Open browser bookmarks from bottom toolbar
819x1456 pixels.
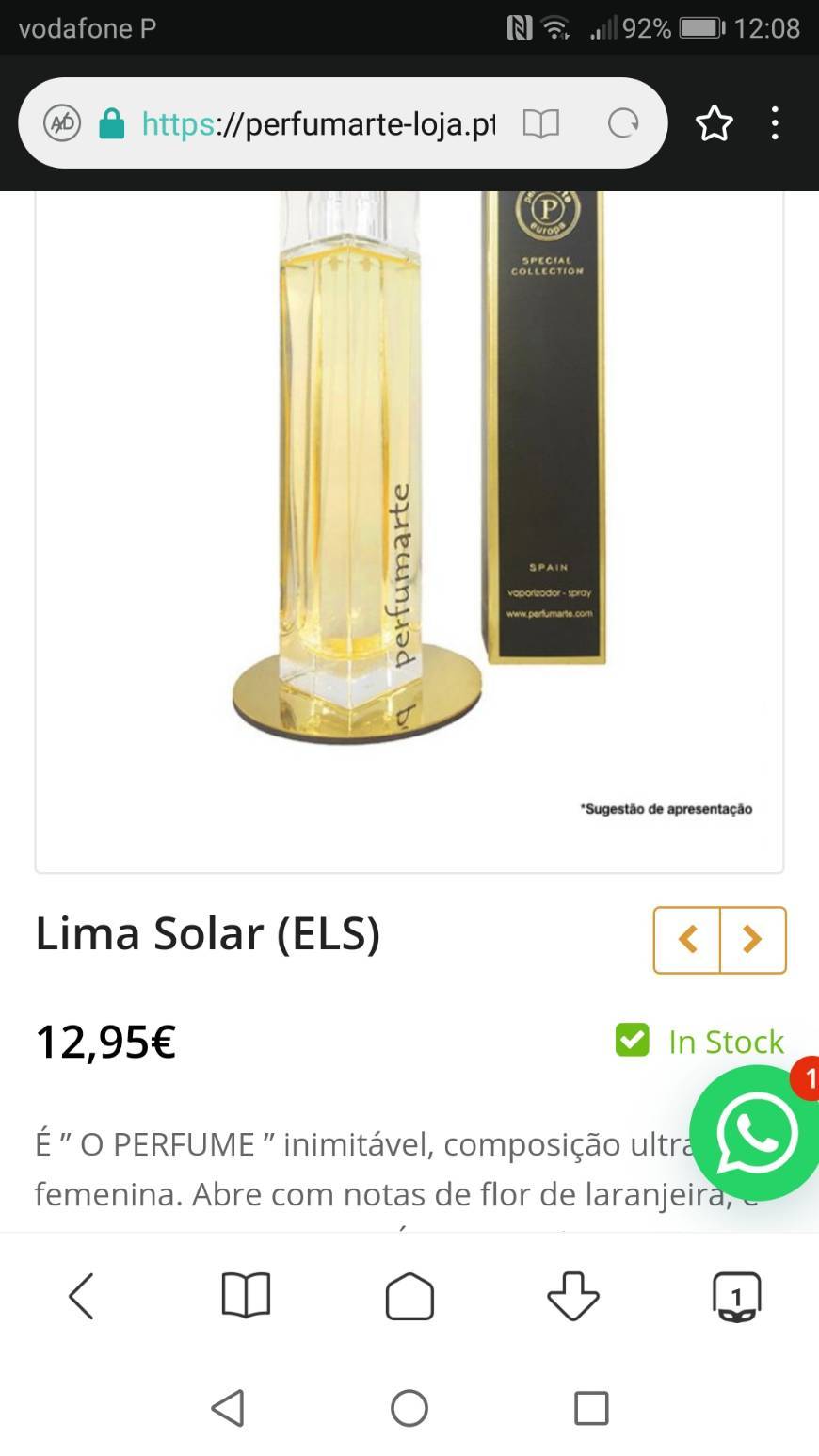[x=246, y=1295]
